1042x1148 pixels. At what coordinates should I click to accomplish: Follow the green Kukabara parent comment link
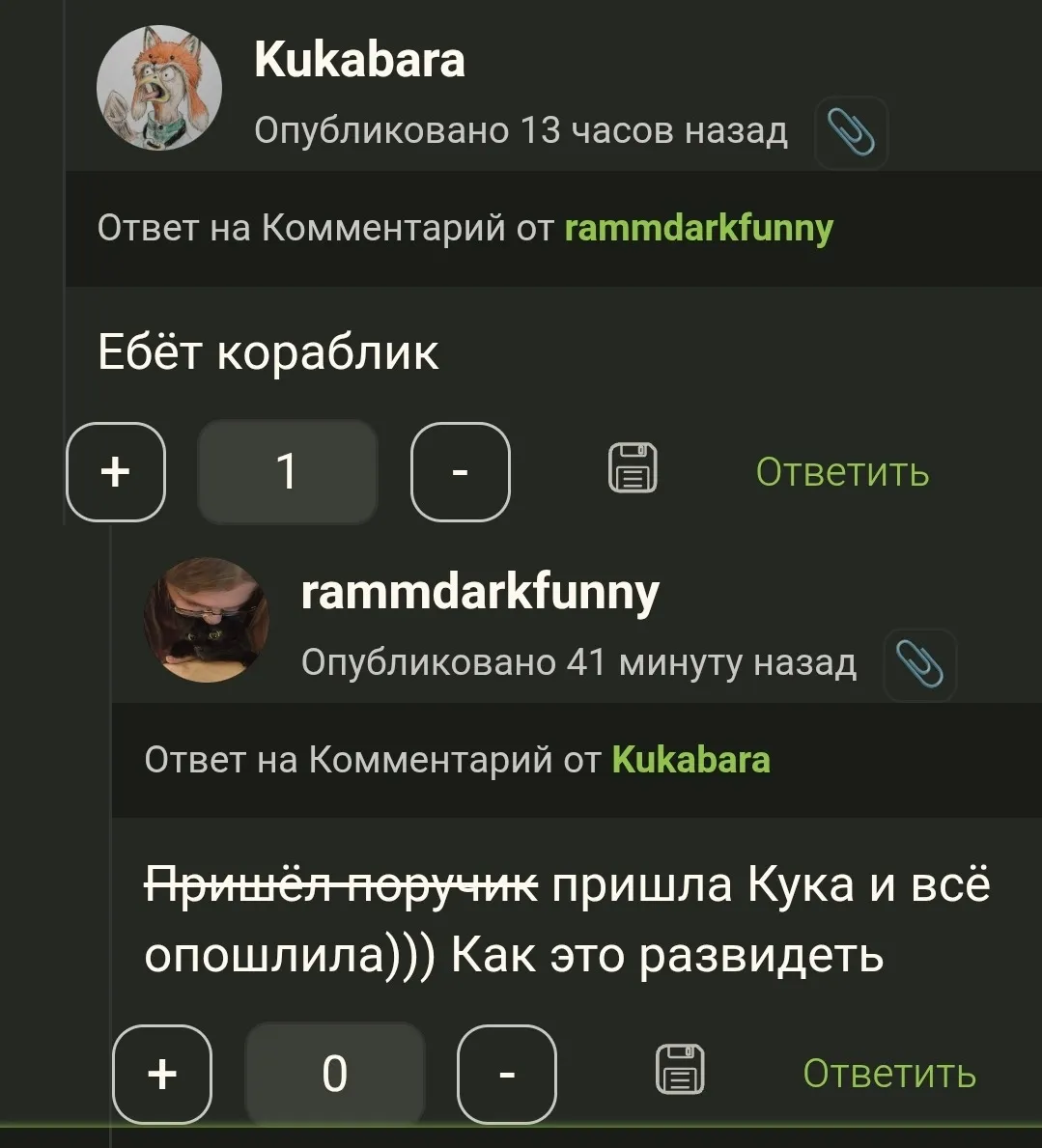point(690,760)
